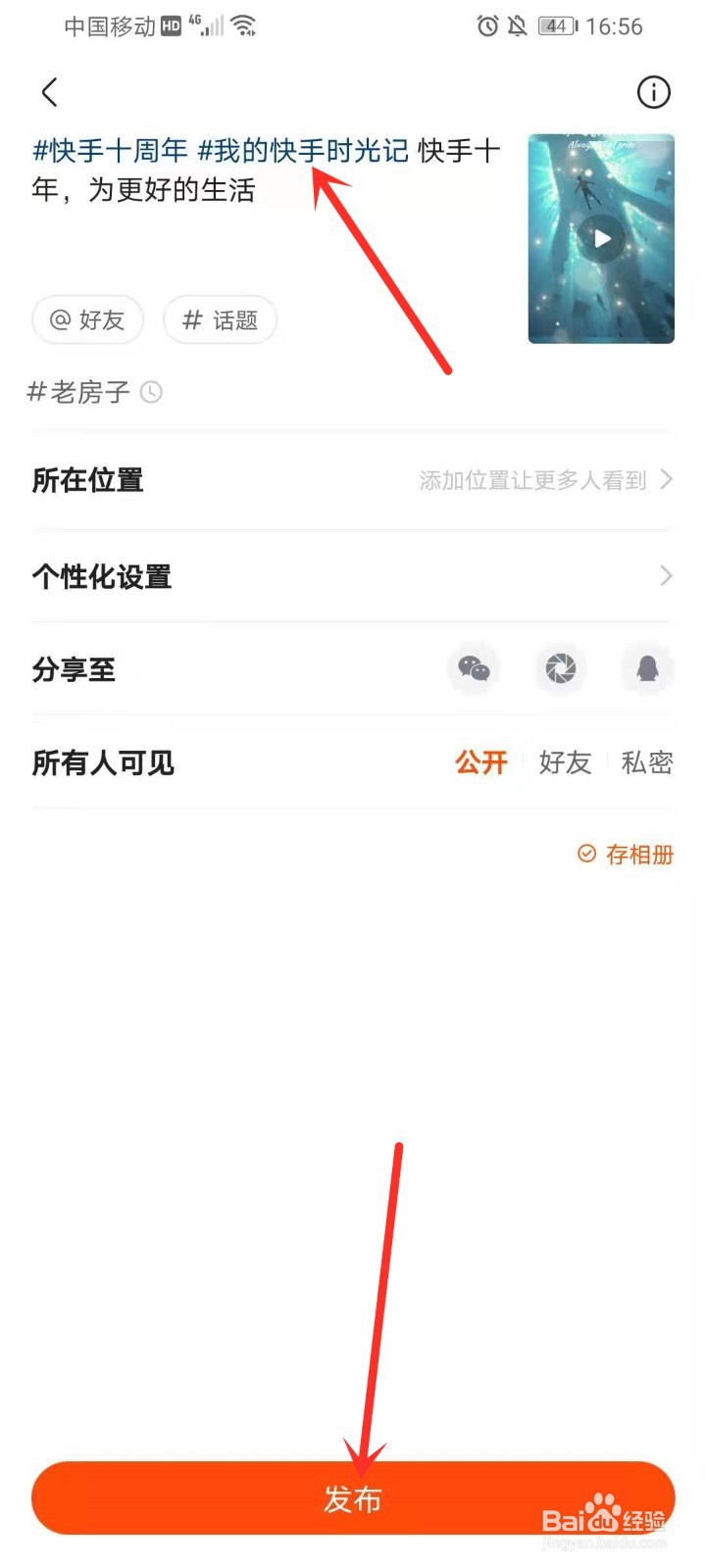Tap the back arrow to exit editing
The image size is (706, 1568).
(49, 91)
